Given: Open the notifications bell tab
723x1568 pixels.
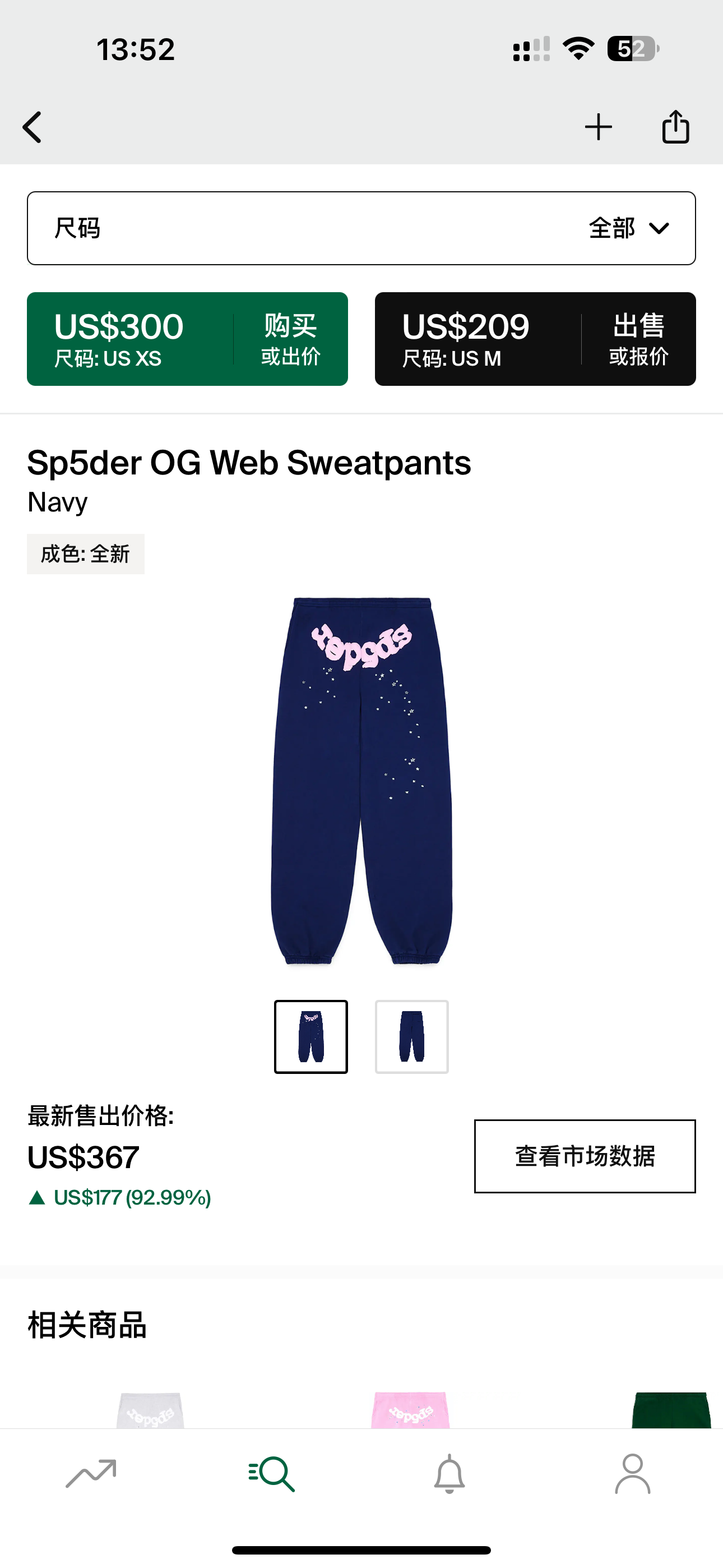Looking at the screenshot, I should 449,1474.
